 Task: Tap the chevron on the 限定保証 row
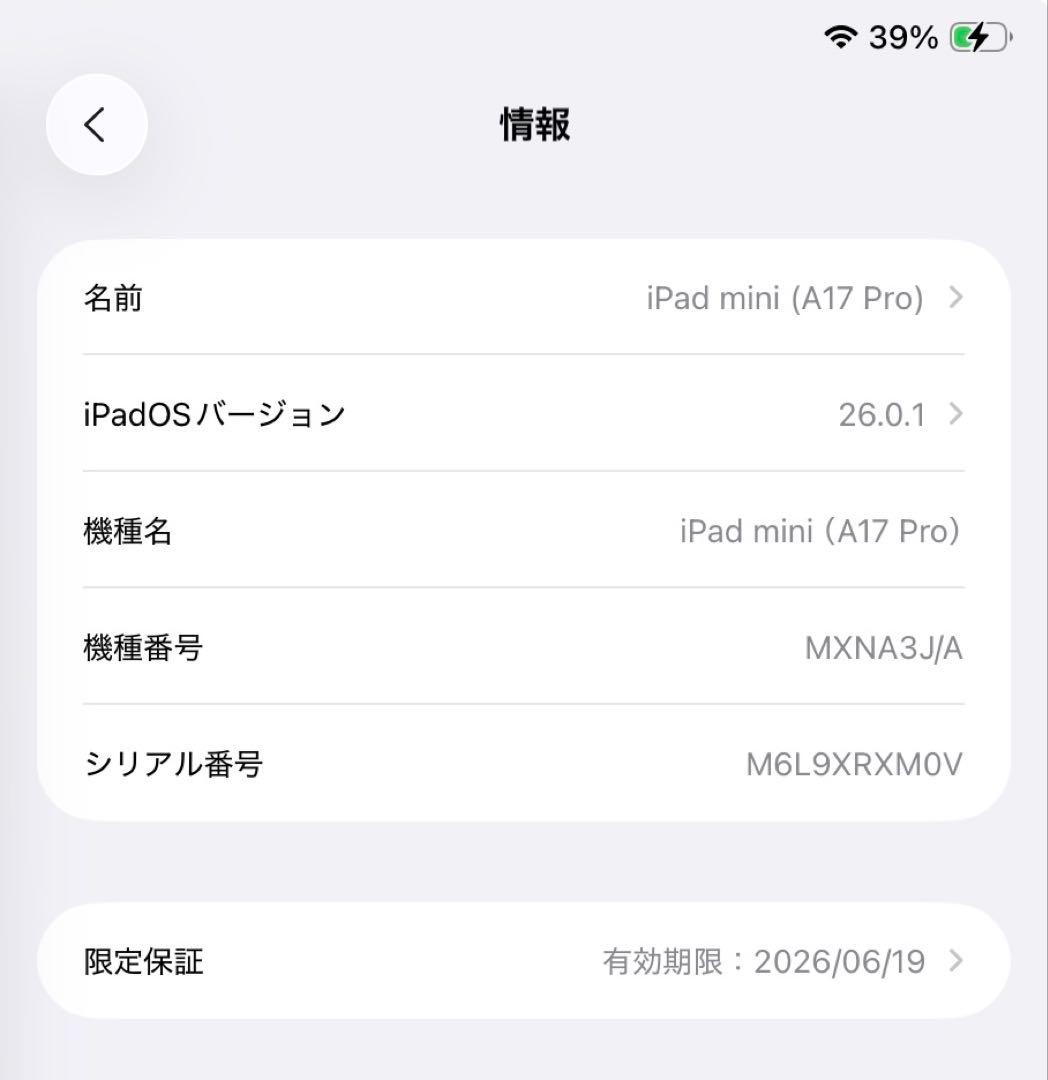coord(956,961)
